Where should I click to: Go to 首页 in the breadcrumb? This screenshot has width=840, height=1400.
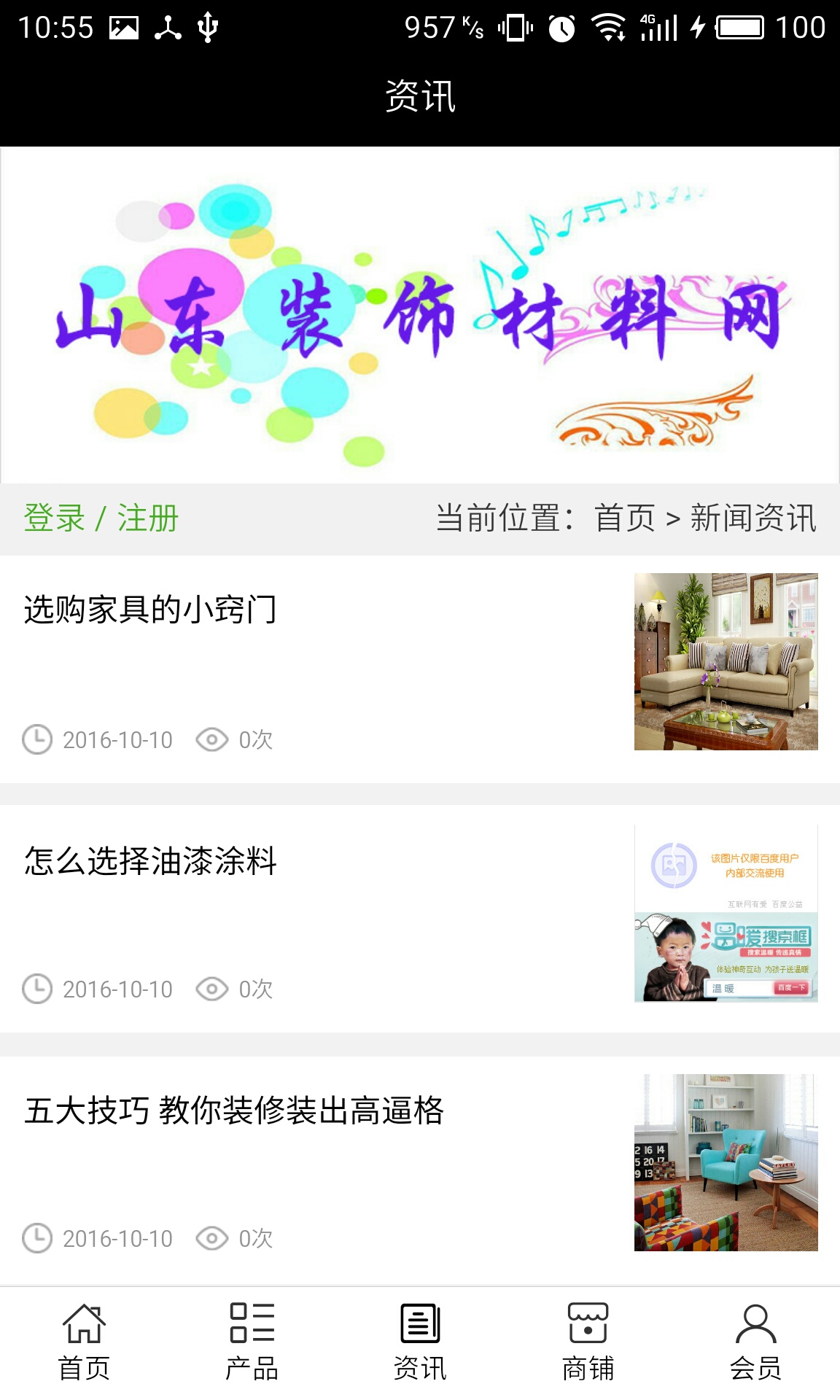click(625, 518)
